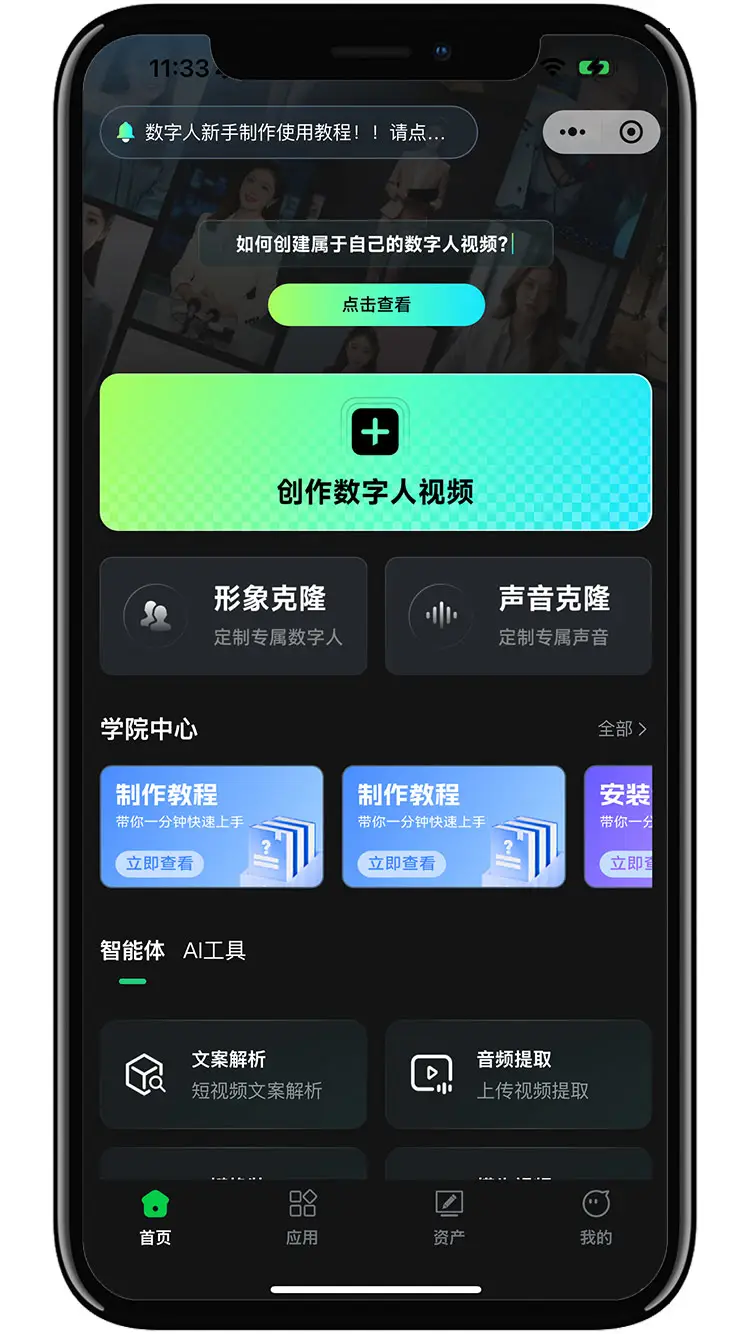Viewport: 750px width, 1334px height.
Task: Open 形象克隆 to customize a digital human
Action: (x=233, y=616)
